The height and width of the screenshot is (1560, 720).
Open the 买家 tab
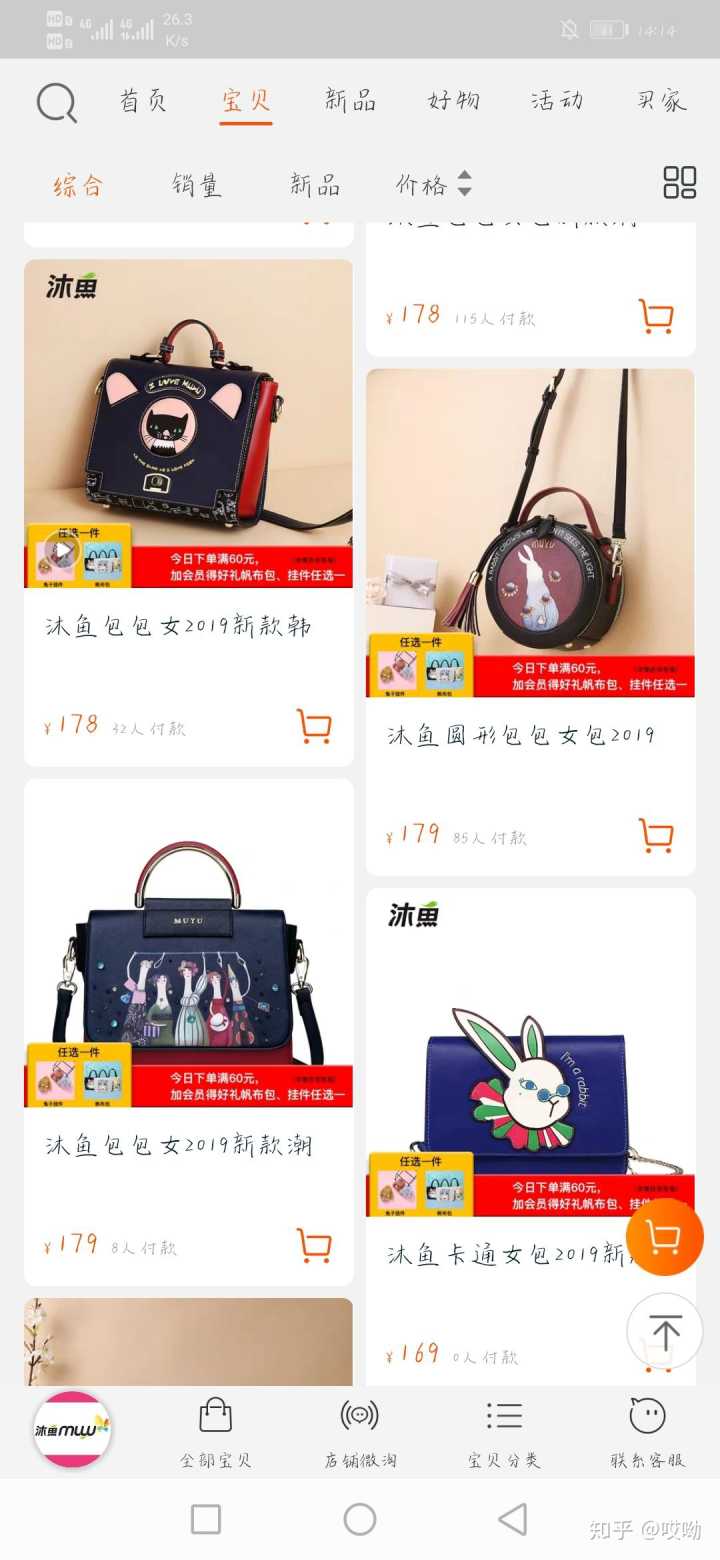(661, 101)
